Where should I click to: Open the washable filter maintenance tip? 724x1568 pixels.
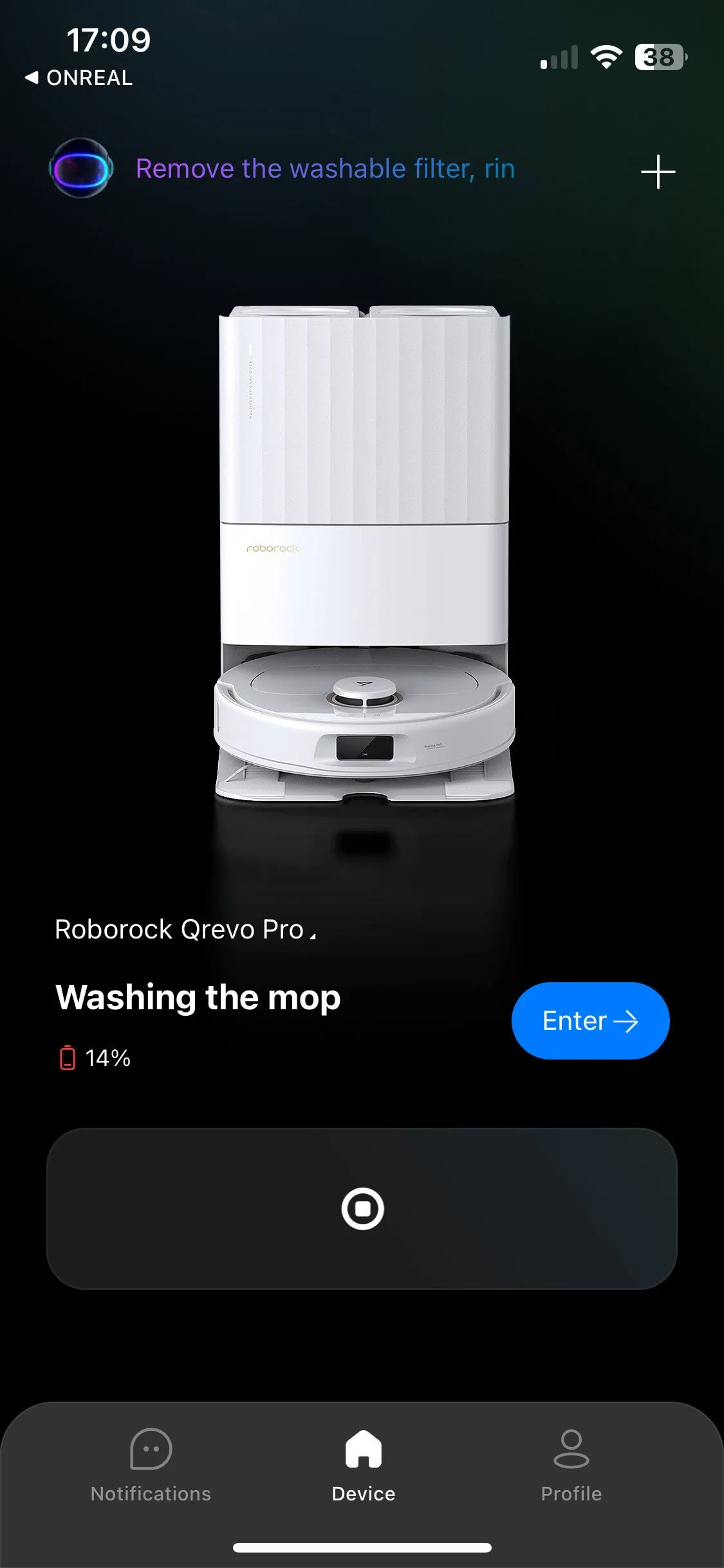coord(325,169)
